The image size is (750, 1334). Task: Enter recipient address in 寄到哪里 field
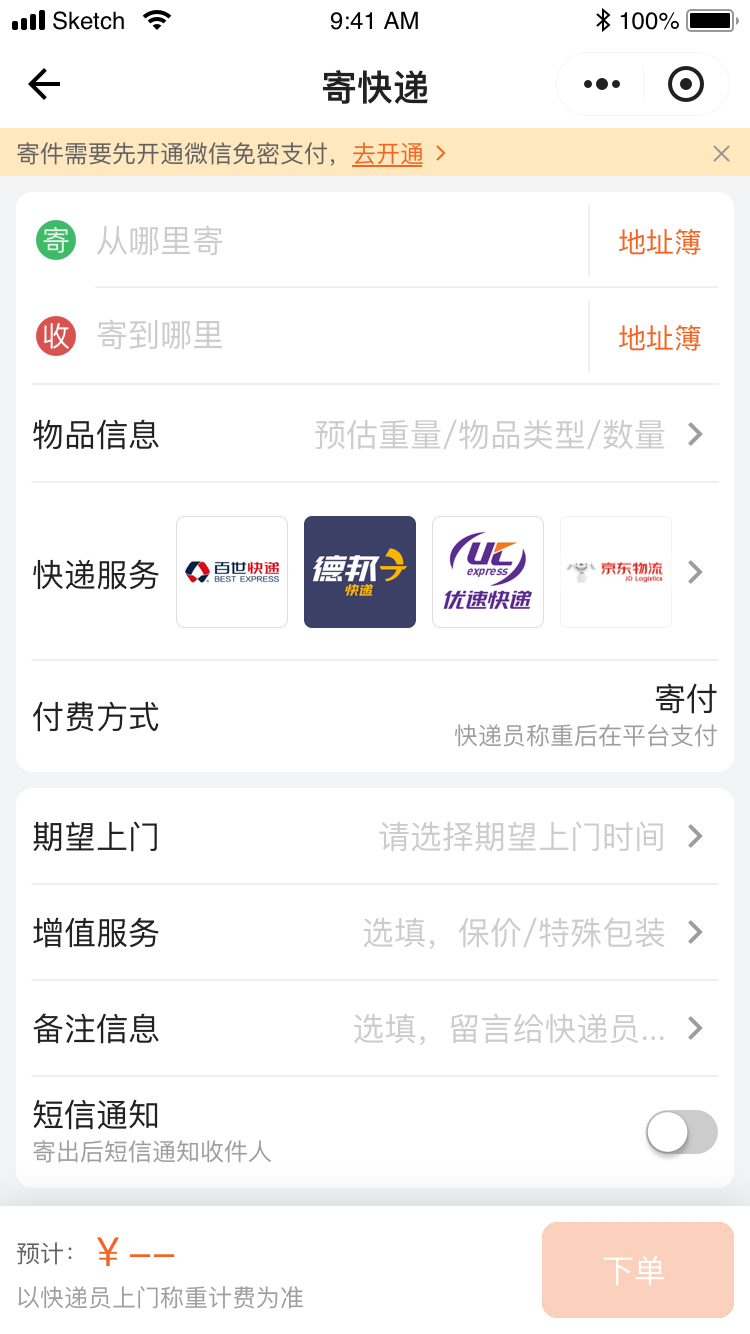pyautogui.click(x=340, y=336)
